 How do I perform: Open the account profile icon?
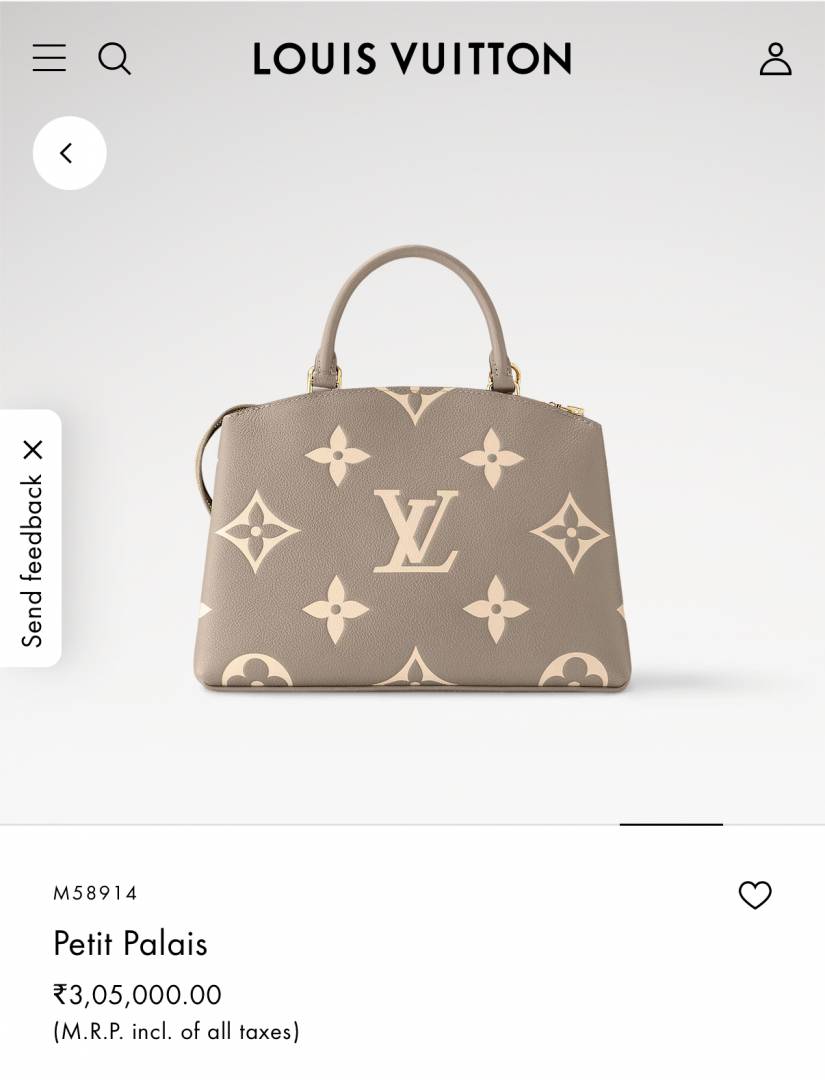point(775,59)
